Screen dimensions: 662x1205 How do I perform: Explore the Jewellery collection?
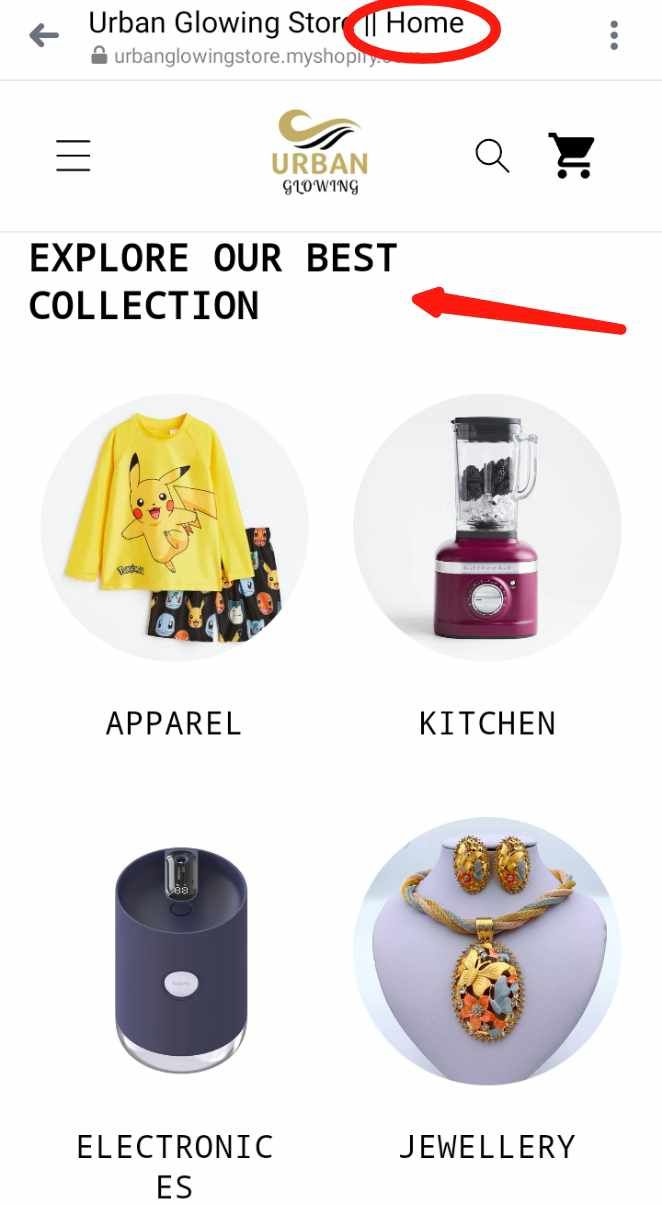point(487,950)
